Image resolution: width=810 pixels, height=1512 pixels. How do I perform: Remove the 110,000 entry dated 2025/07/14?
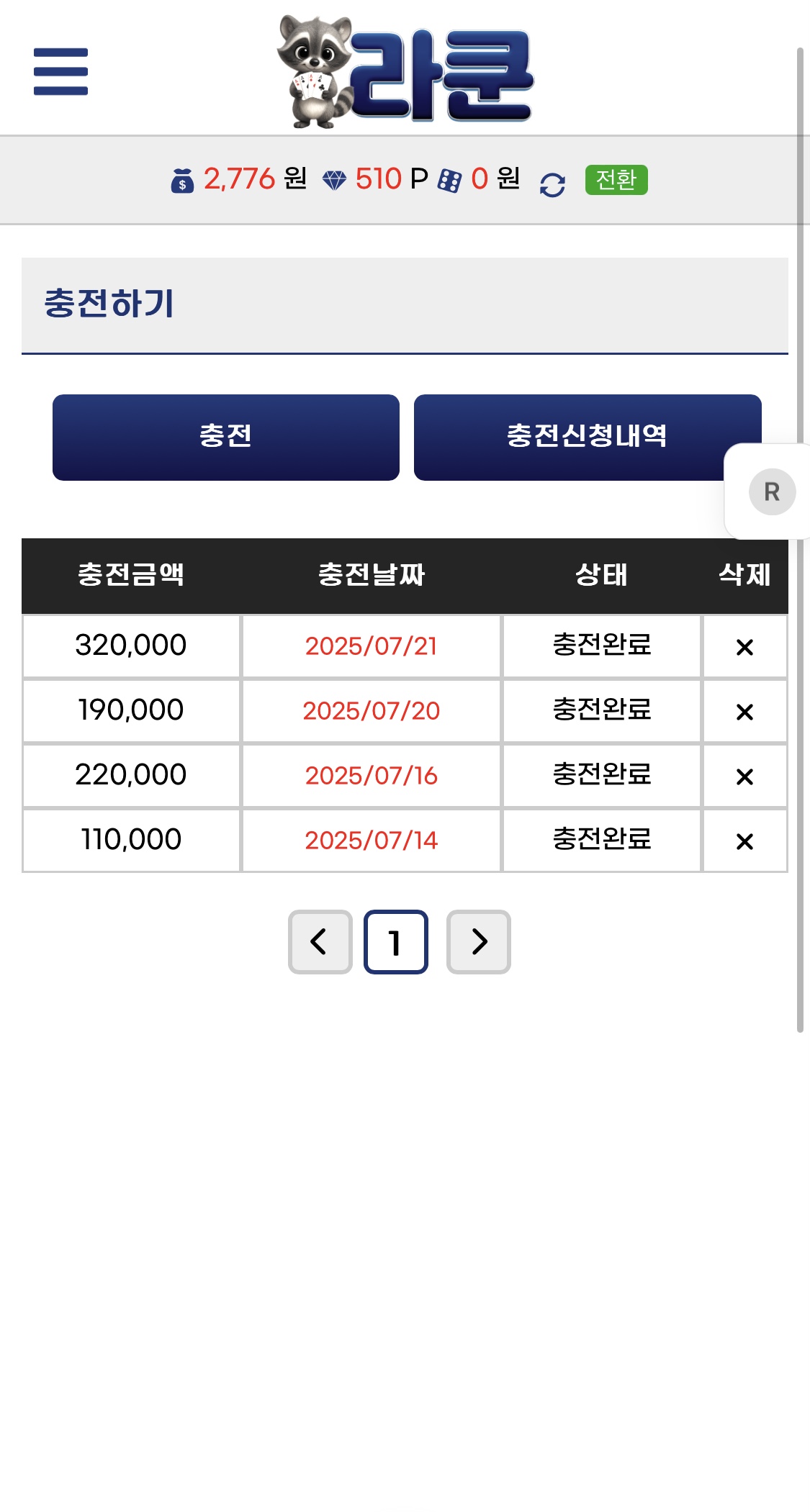[x=744, y=841]
